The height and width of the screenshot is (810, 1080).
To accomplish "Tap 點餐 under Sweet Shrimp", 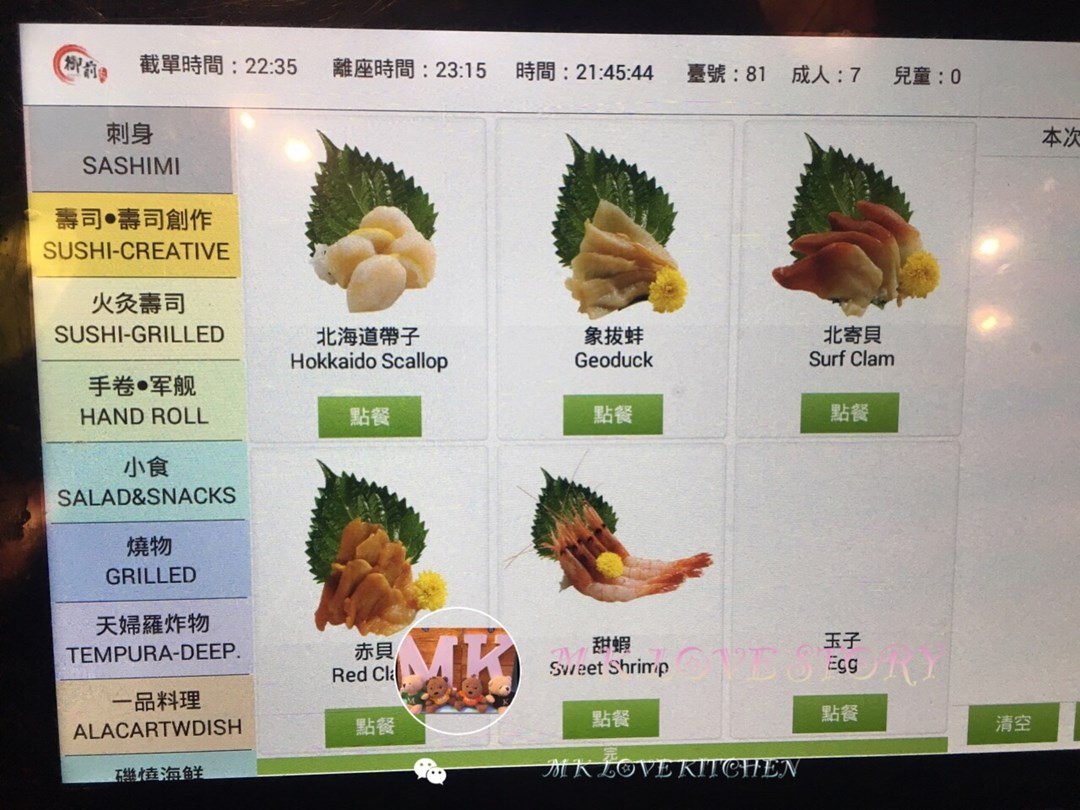I will coord(610,718).
